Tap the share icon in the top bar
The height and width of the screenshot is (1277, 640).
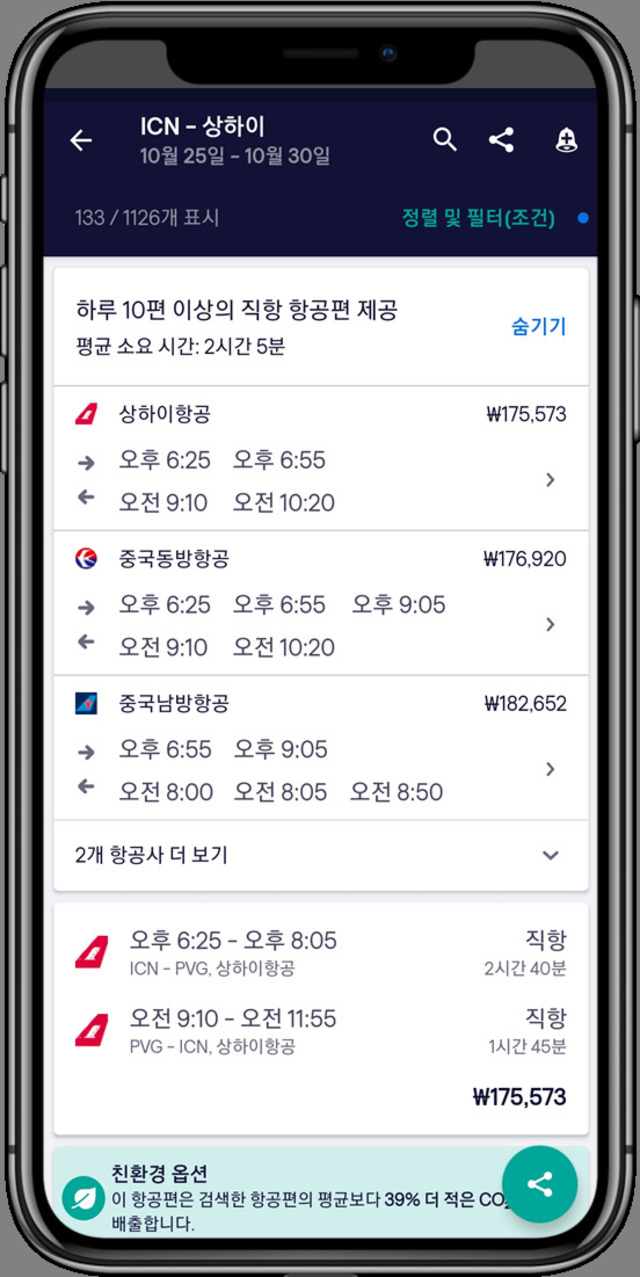501,140
